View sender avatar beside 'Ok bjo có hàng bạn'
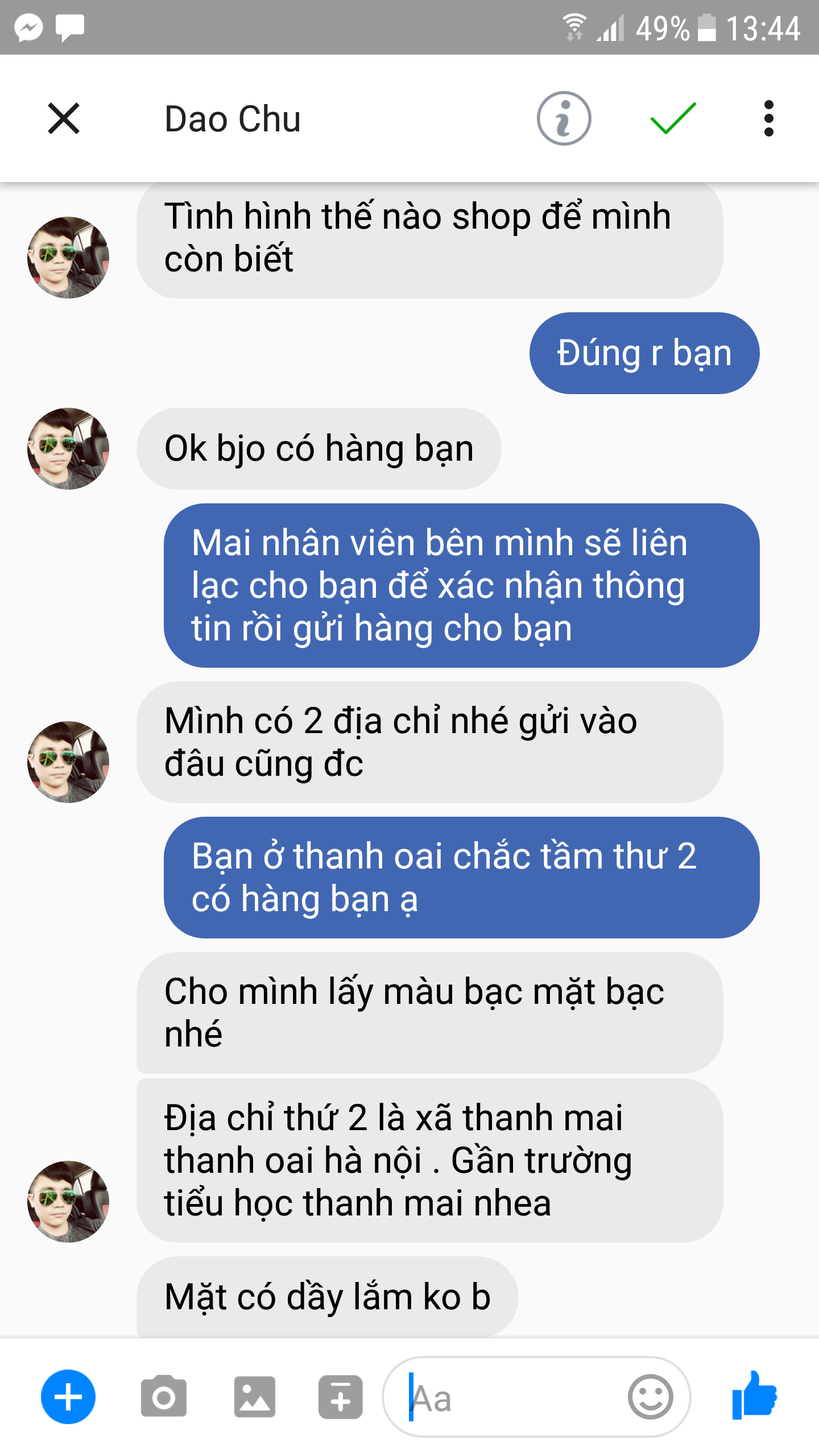 tap(68, 449)
